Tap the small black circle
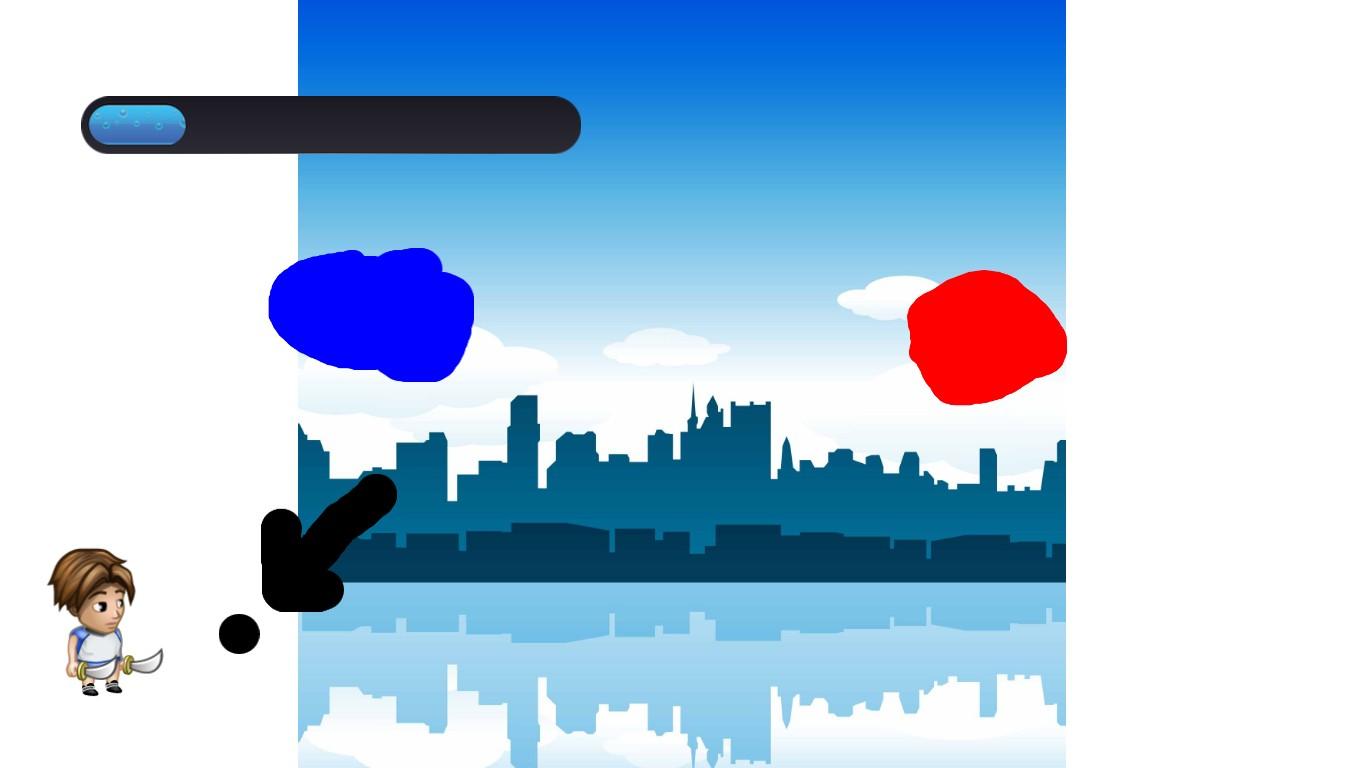 pos(239,634)
